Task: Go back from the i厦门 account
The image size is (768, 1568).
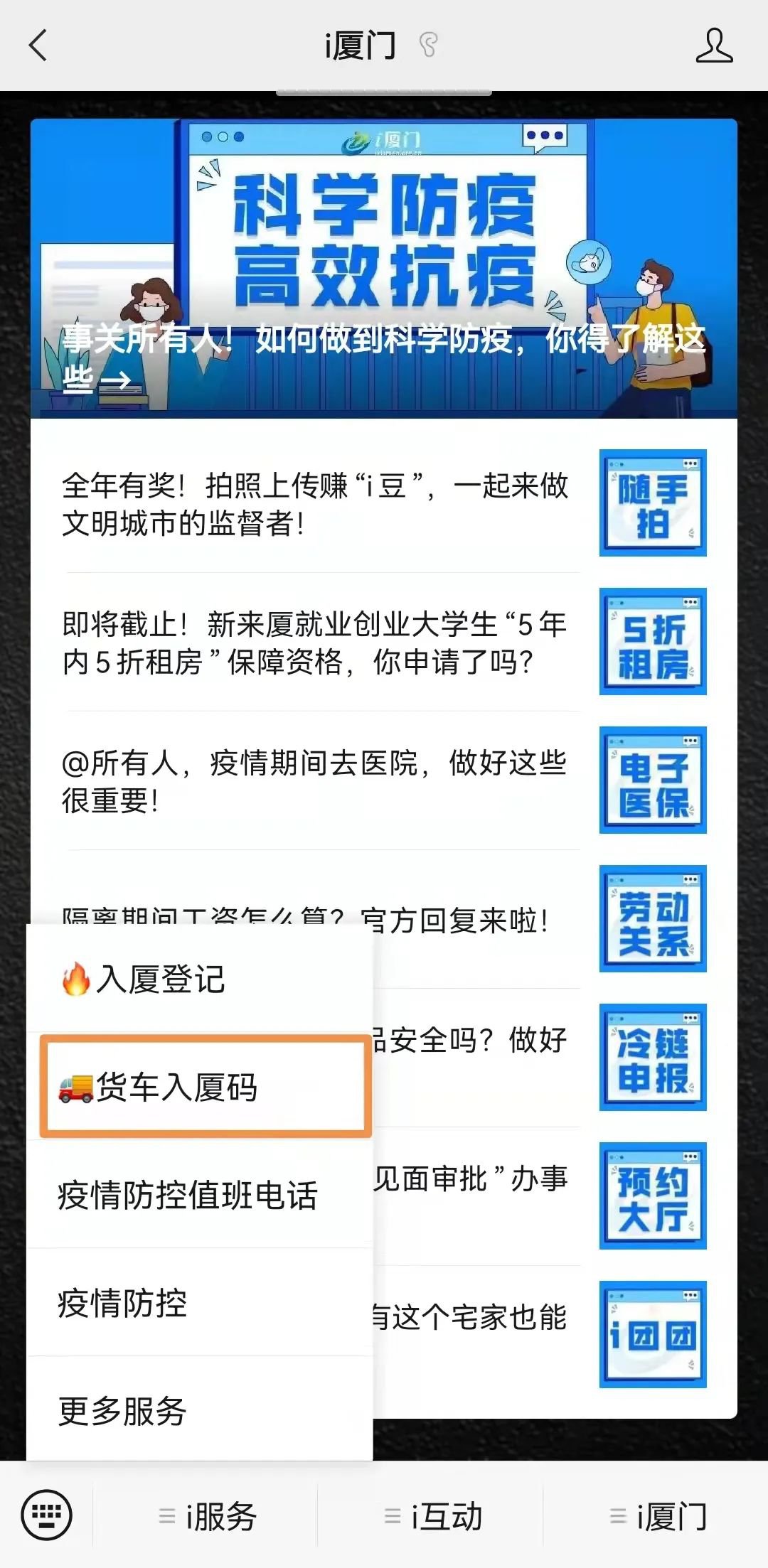Action: tap(38, 46)
